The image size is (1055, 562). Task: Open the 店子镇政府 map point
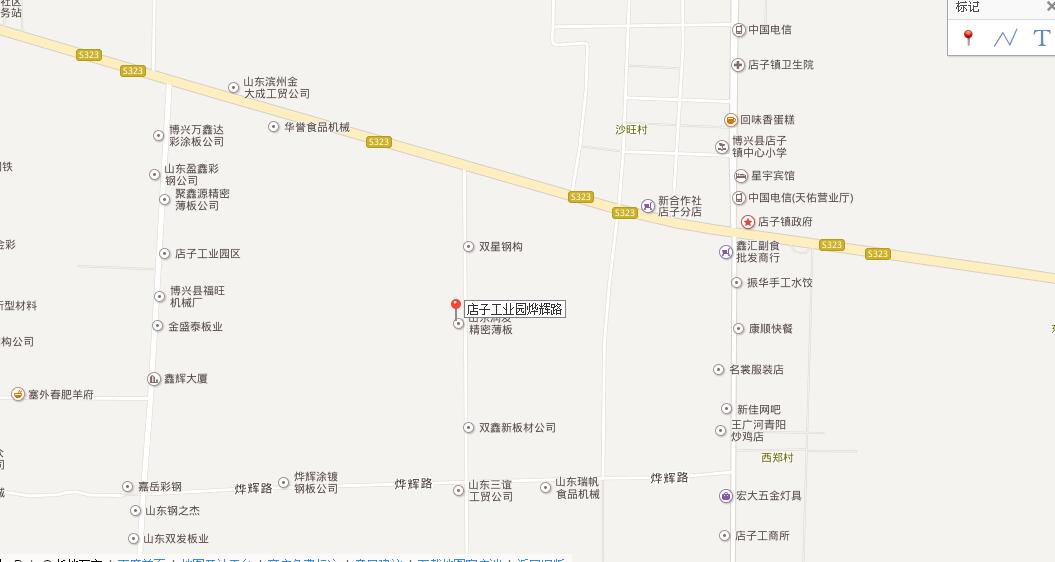747,222
